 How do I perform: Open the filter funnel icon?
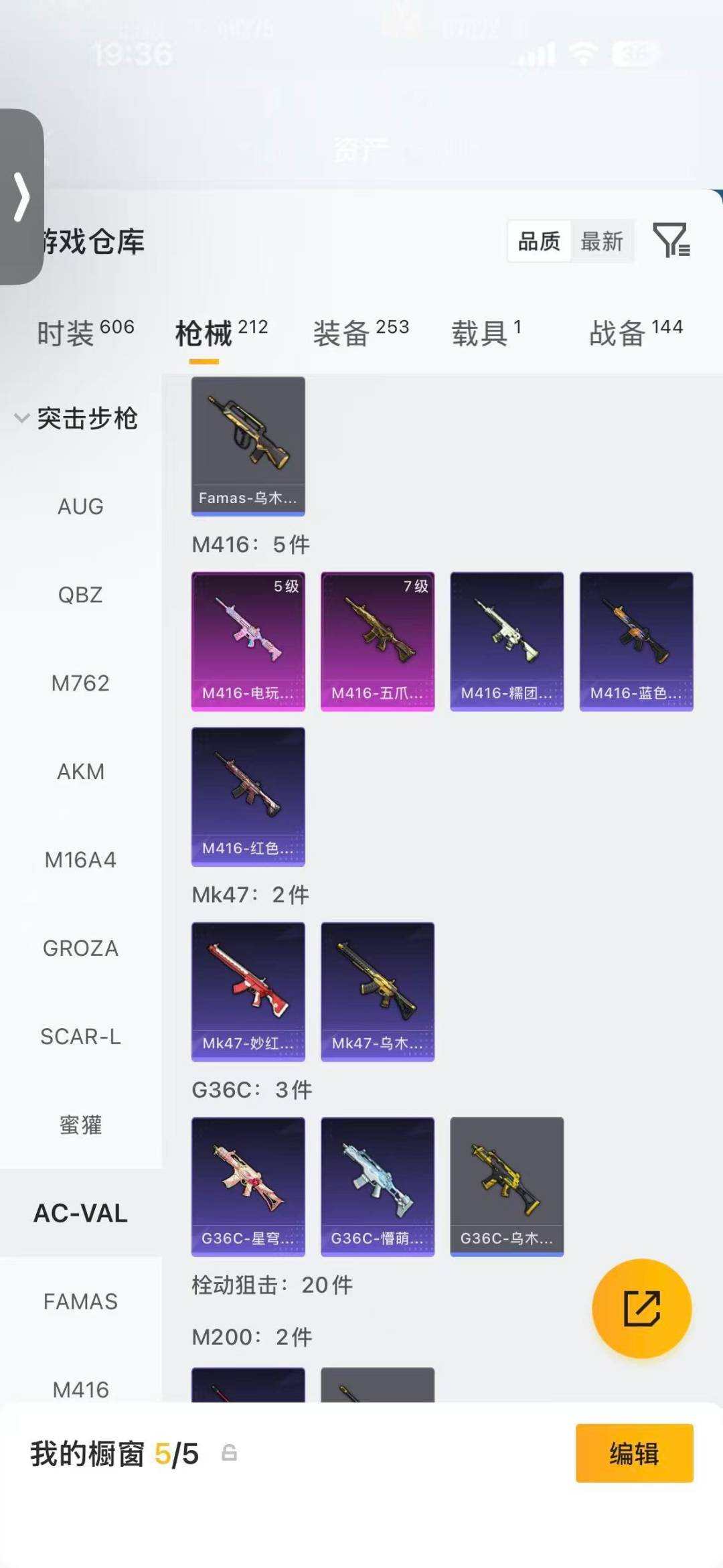[671, 240]
